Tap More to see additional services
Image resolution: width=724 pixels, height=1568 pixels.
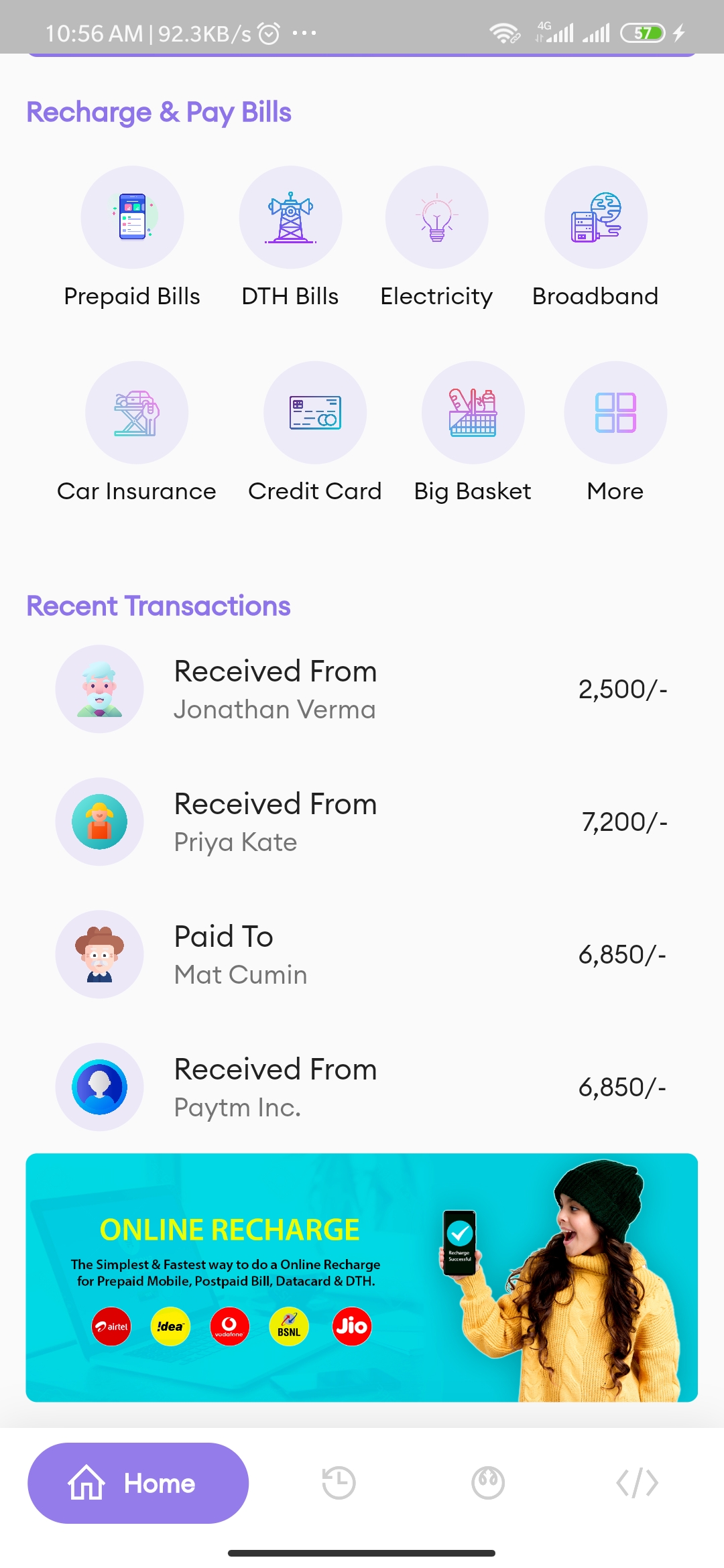pos(615,413)
